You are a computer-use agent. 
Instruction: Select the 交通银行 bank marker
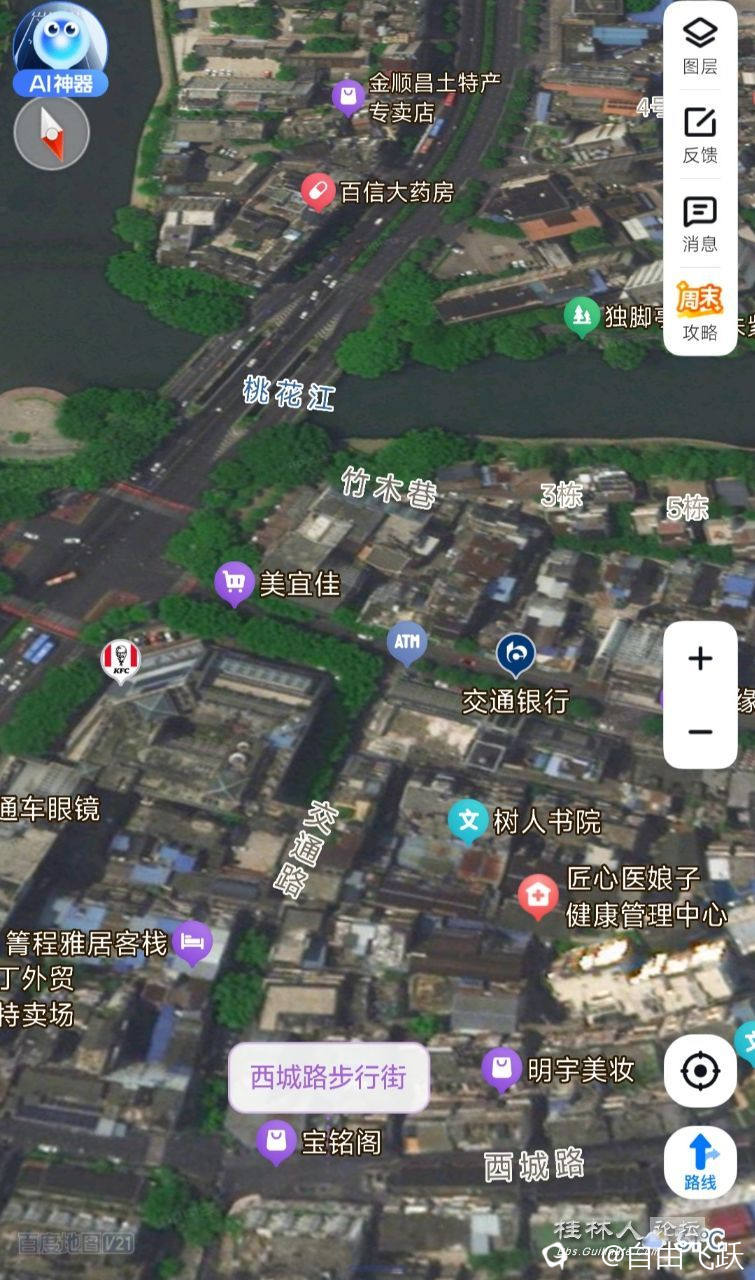tap(516, 653)
